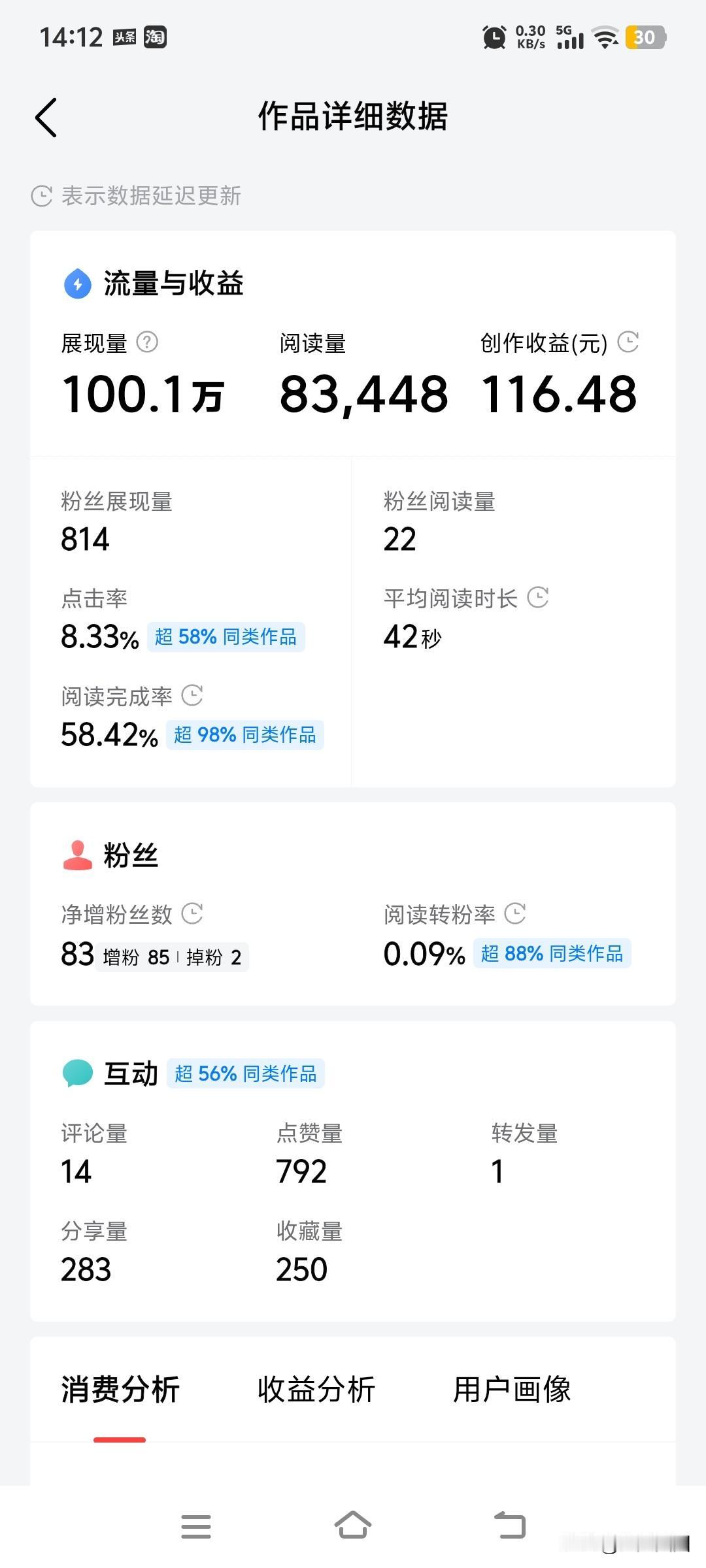Click the clock icon next to 创作收益(元)

pos(629,342)
